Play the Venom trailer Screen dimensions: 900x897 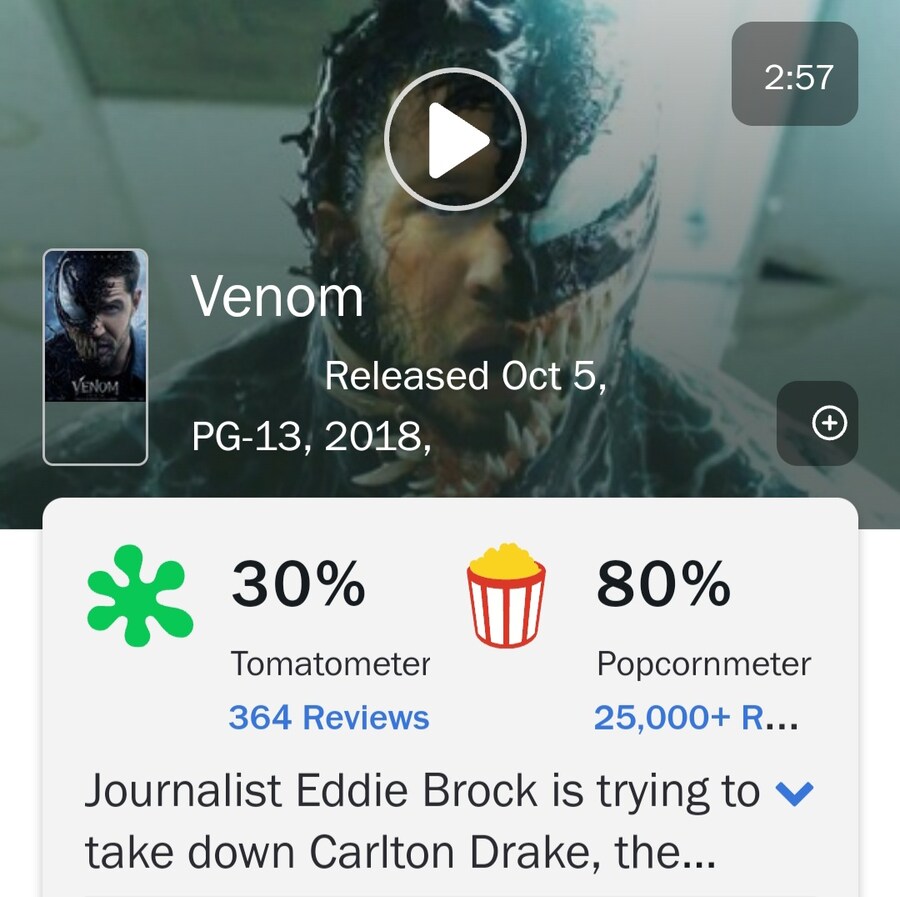[455, 140]
